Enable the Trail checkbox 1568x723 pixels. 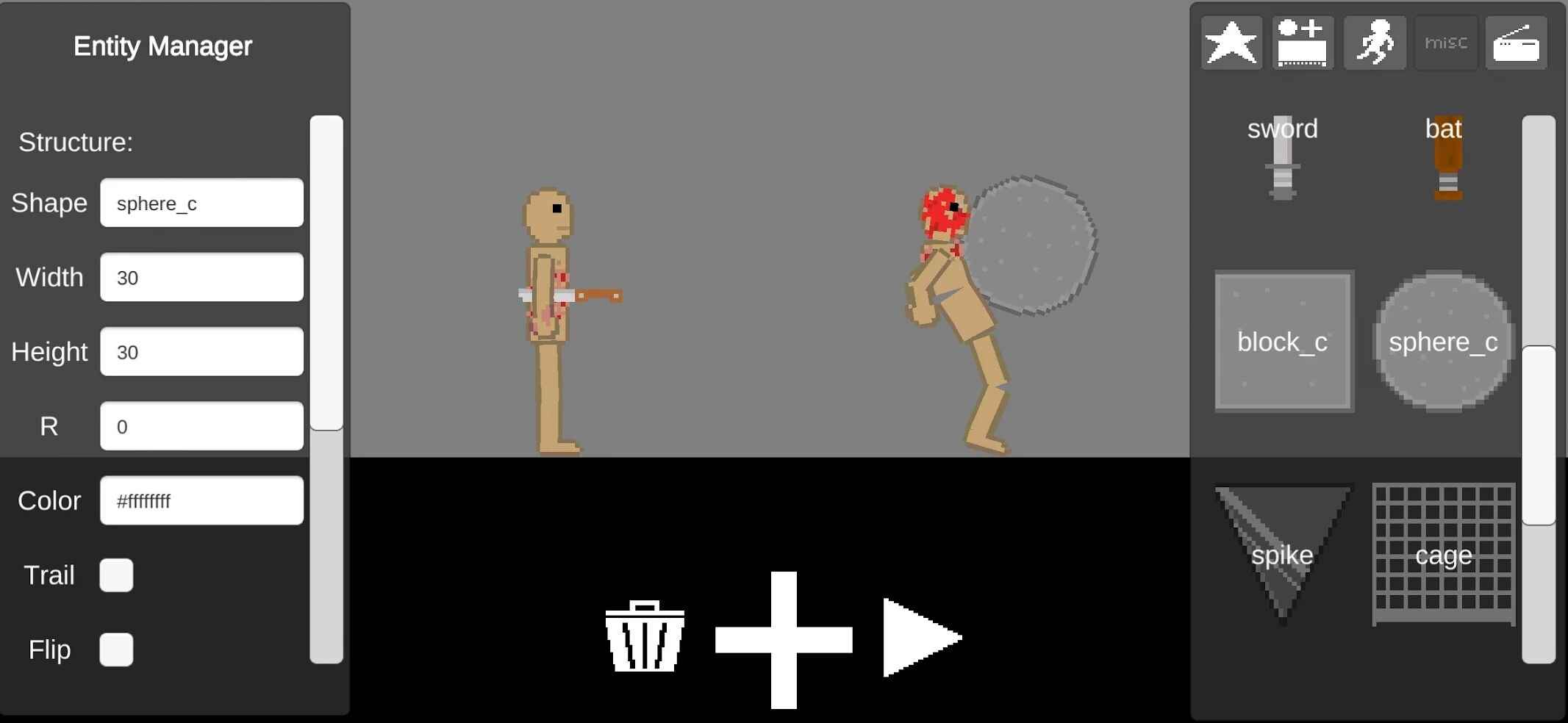coord(116,575)
